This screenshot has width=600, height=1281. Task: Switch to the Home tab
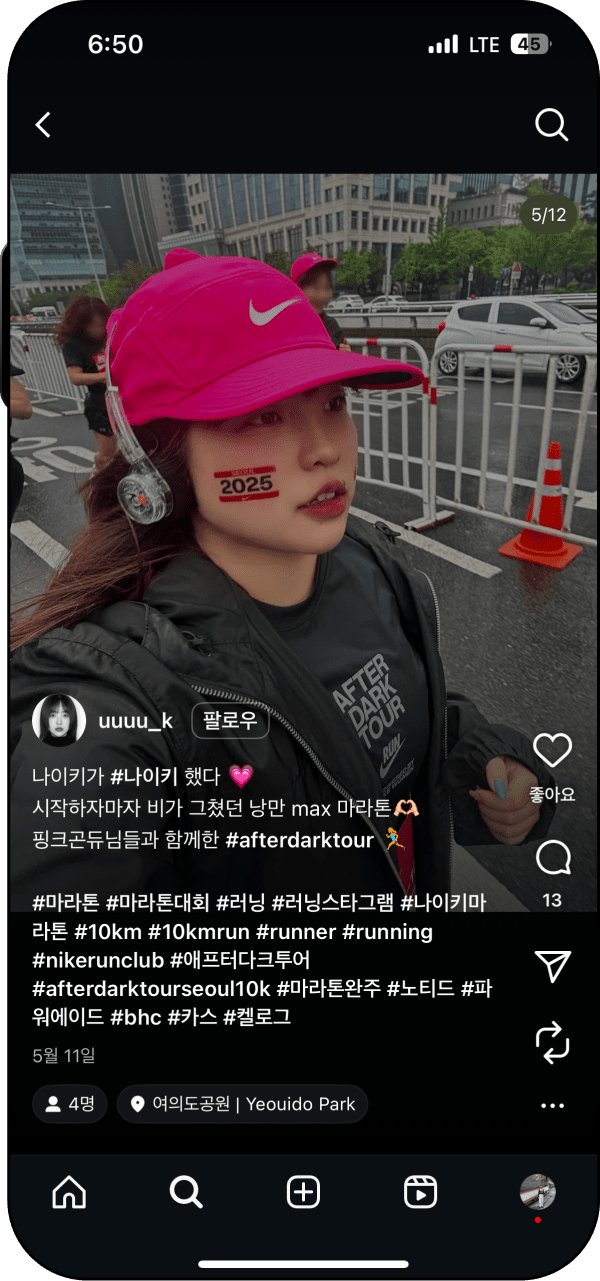pyautogui.click(x=69, y=1191)
